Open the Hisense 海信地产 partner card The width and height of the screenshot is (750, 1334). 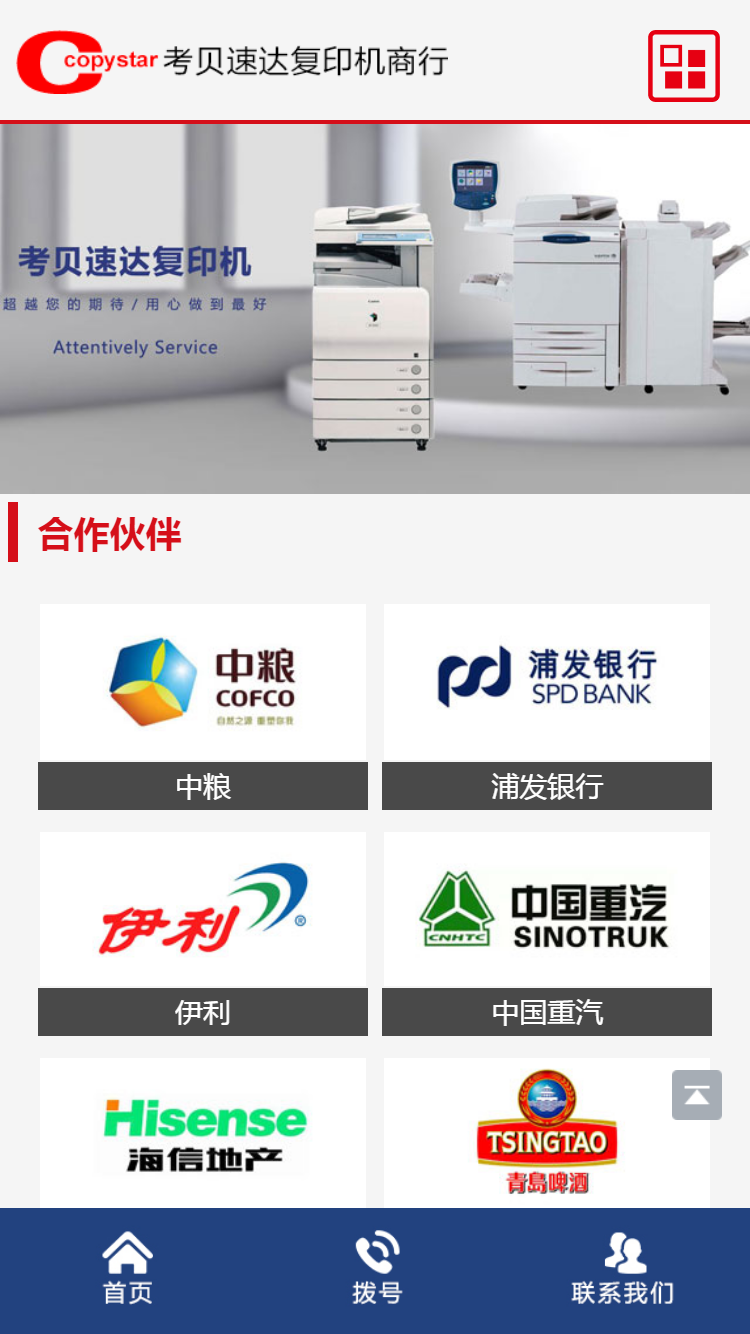[x=203, y=1134]
